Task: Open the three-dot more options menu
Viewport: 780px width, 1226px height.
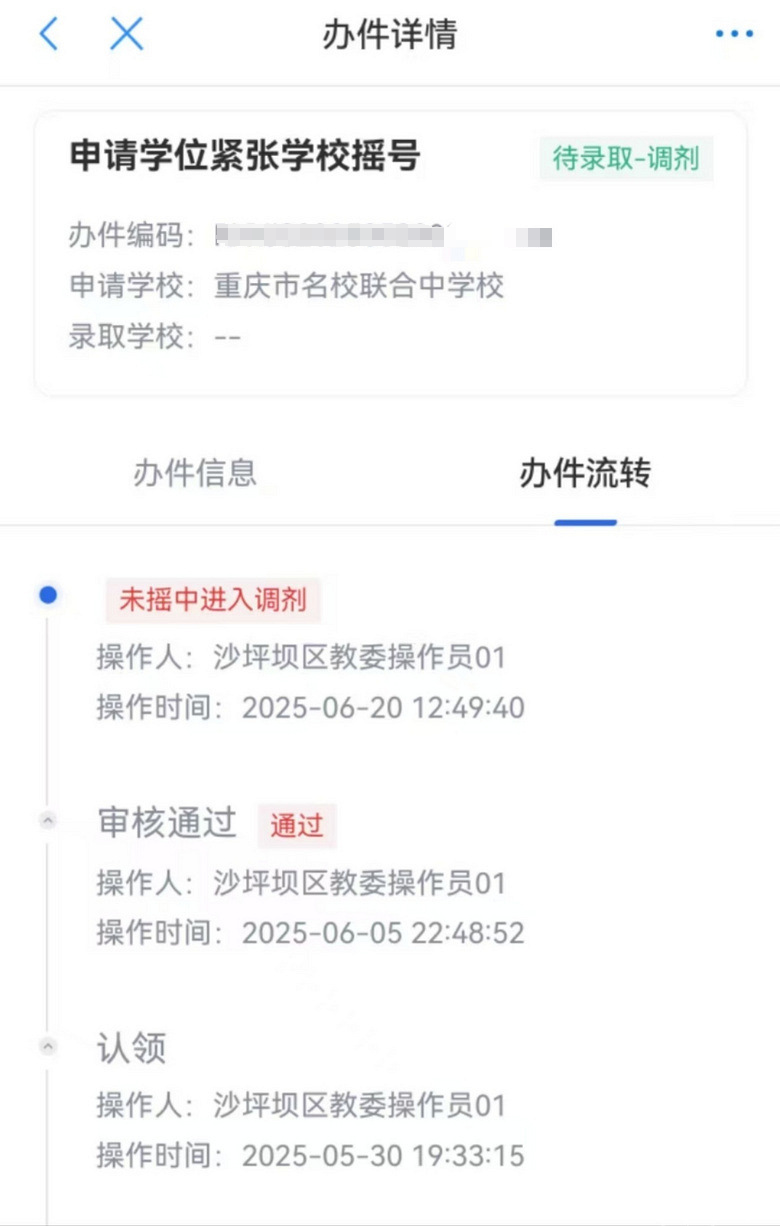Action: pyautogui.click(x=734, y=34)
